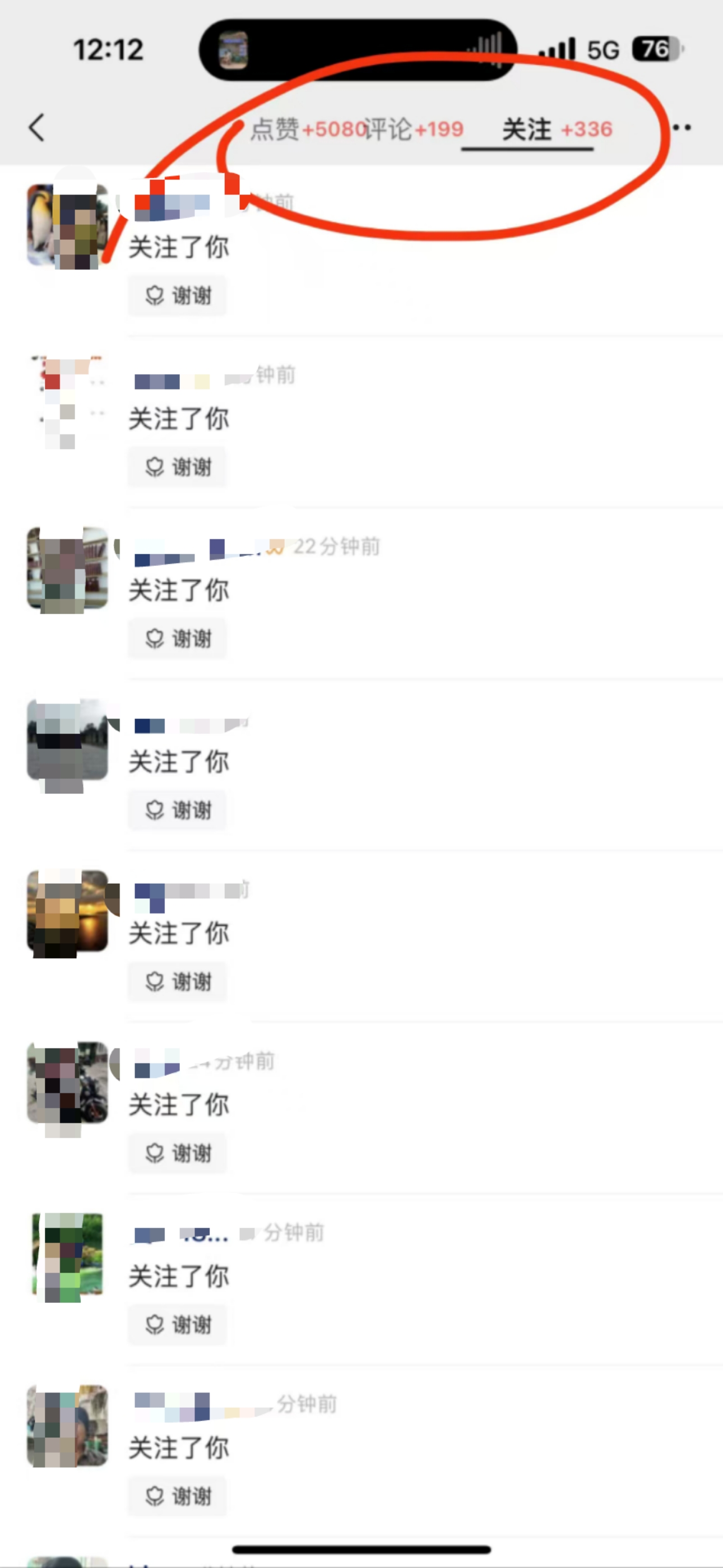Tap the 关注了你 text of the top follower
Screen dimensions: 723x1568
pos(179,247)
